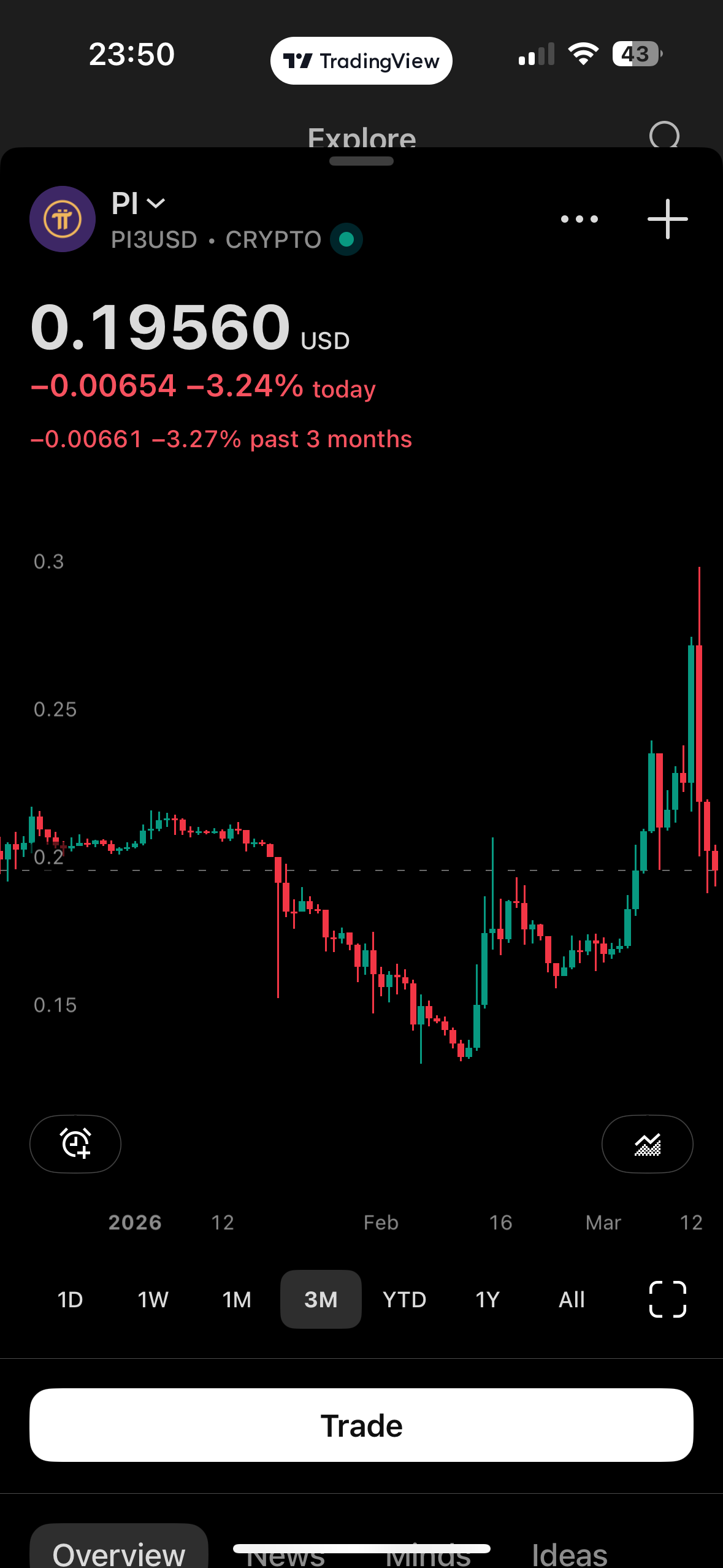The image size is (723, 1568).
Task: Switch to the YTD range
Action: [404, 1299]
